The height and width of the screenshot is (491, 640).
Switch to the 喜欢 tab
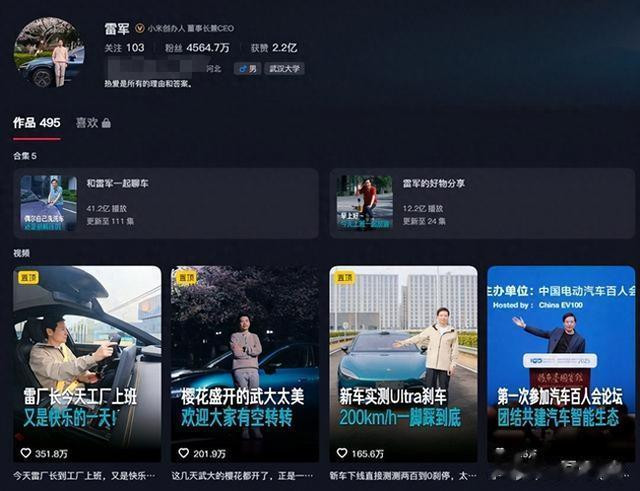93,122
